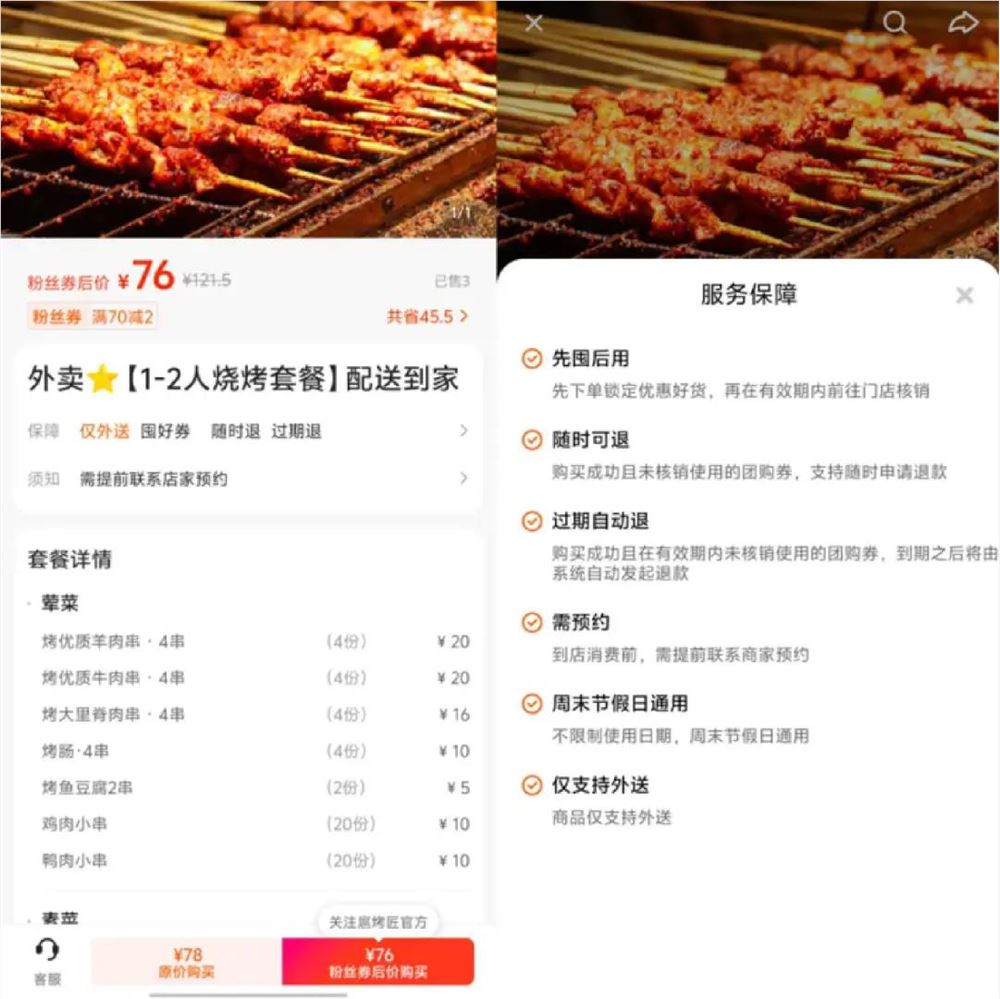This screenshot has width=1000, height=999.
Task: Share this barbecue deal
Action: pos(962,23)
